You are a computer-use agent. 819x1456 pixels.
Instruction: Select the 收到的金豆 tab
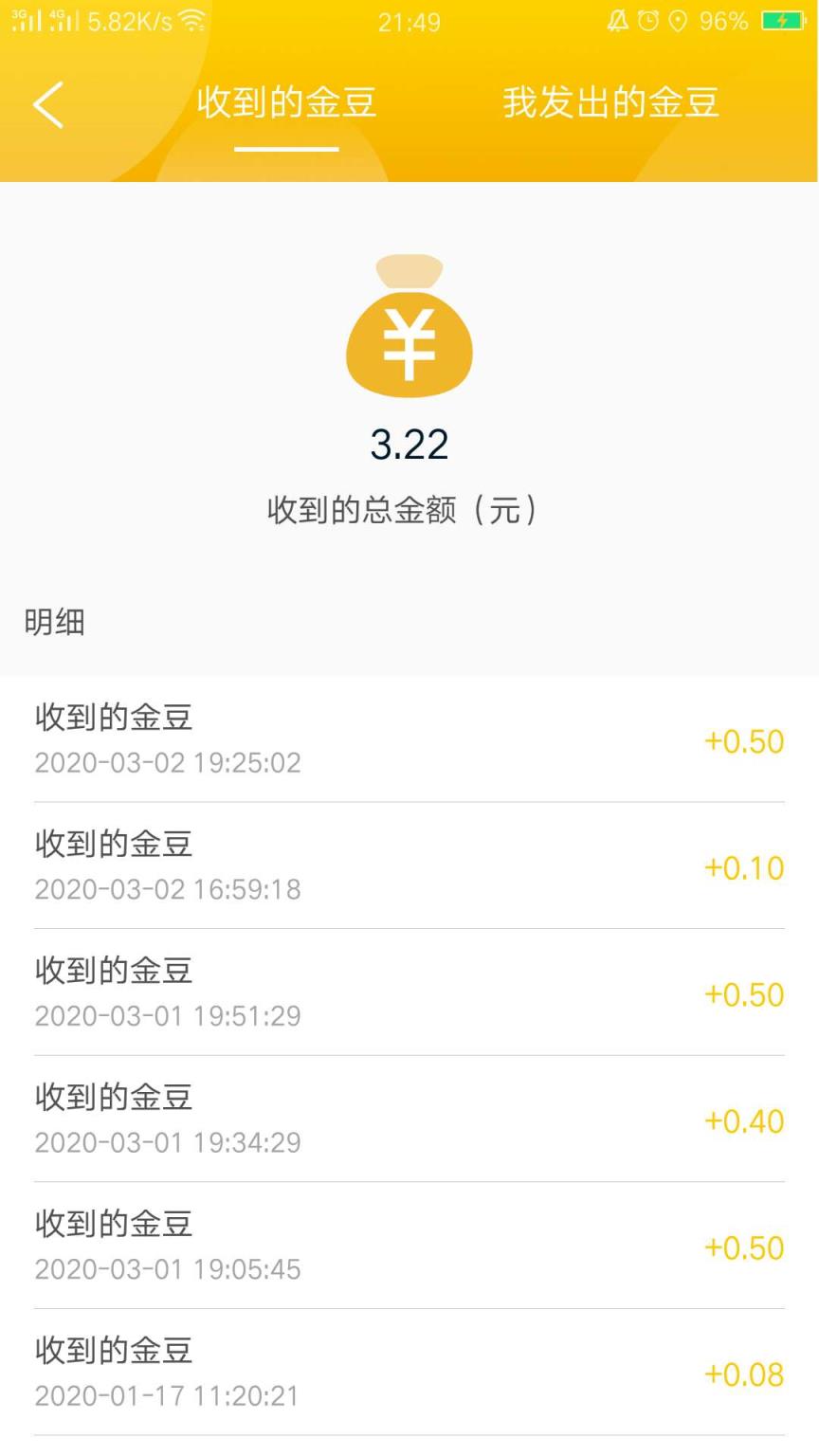point(287,102)
